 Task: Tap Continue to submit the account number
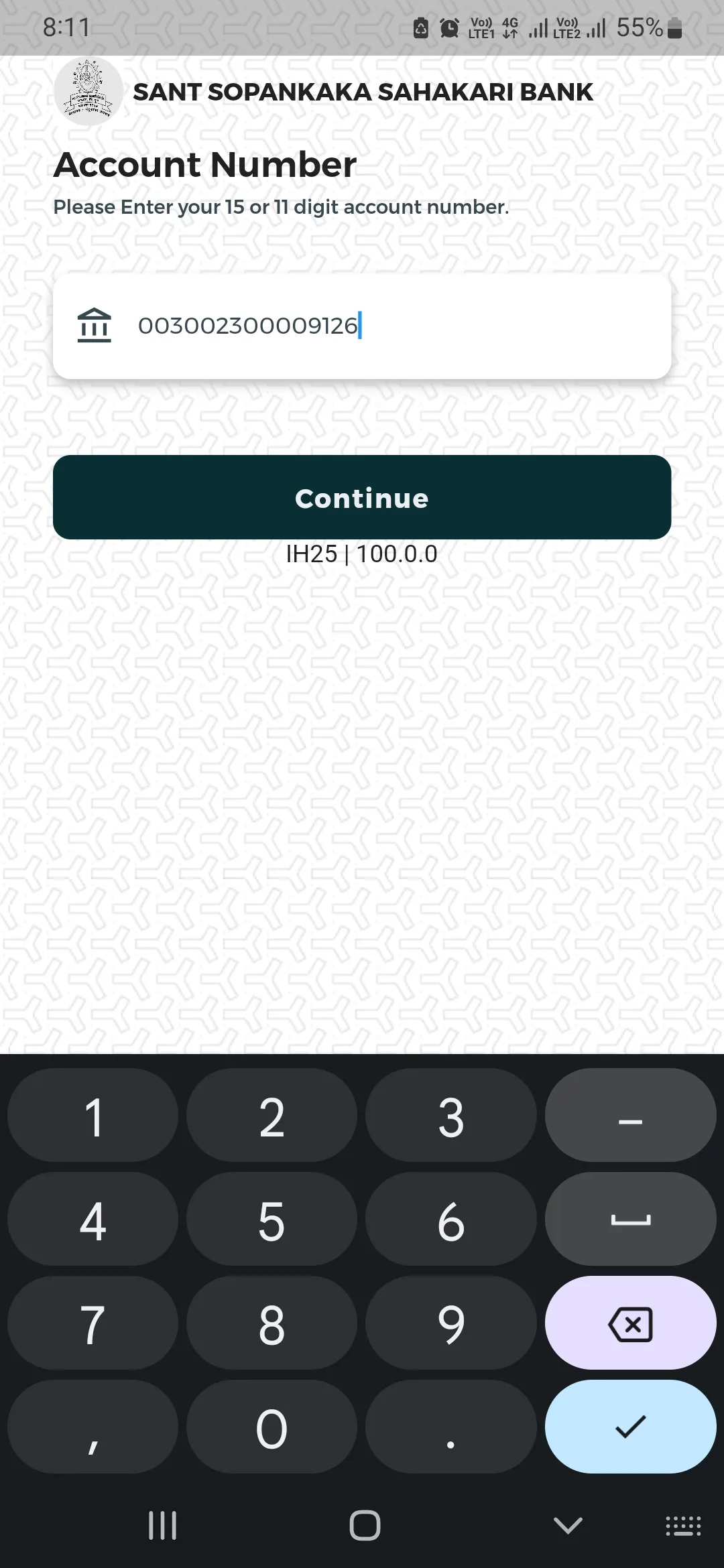(x=362, y=497)
